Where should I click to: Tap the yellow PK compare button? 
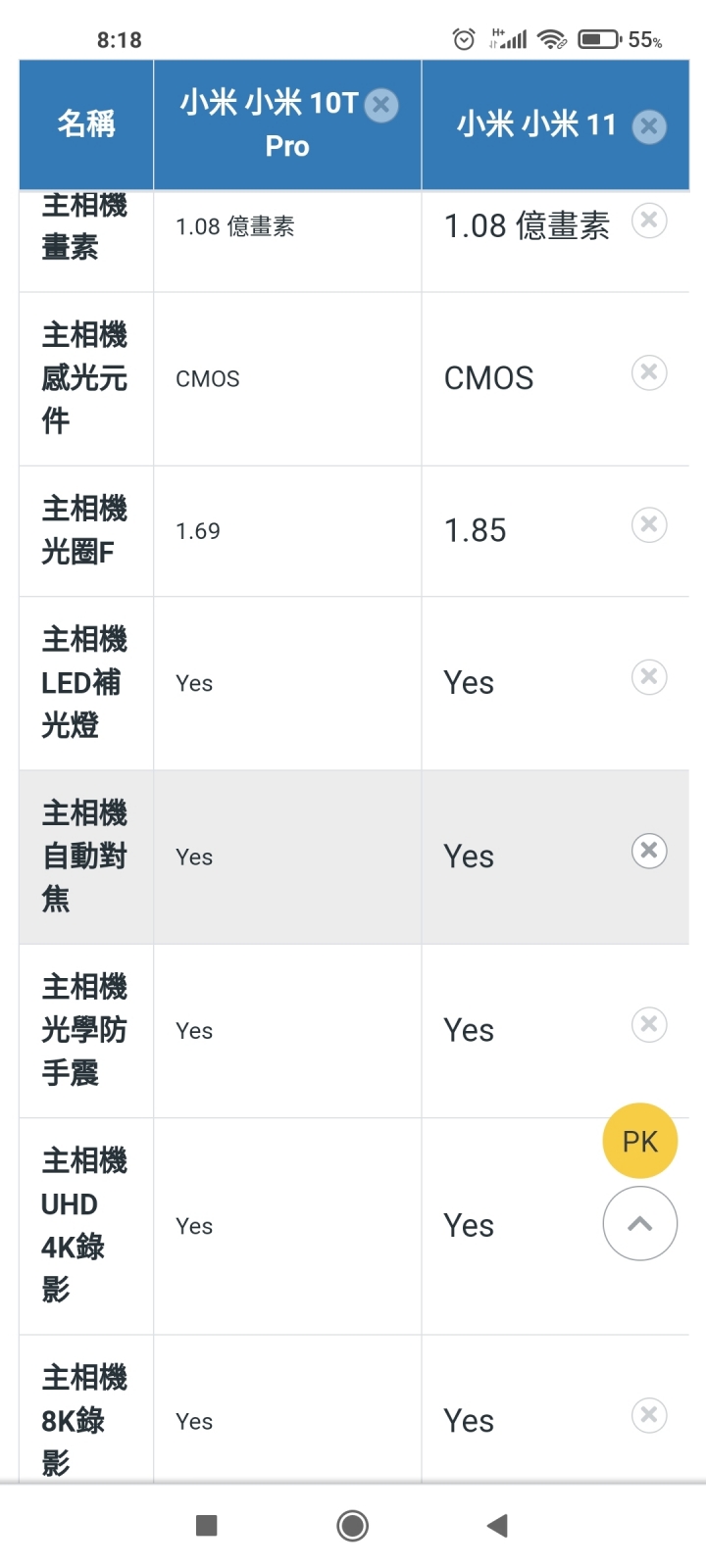[640, 1141]
